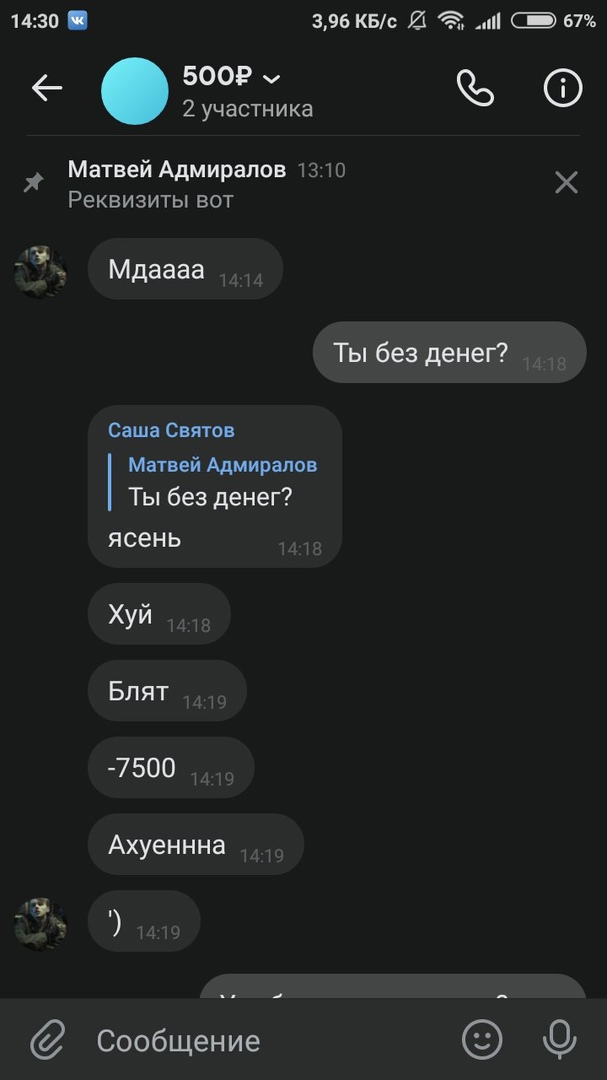Image resolution: width=607 pixels, height=1080 pixels.
Task: Focus the 'Сообщение' message field
Action: (x=260, y=1041)
